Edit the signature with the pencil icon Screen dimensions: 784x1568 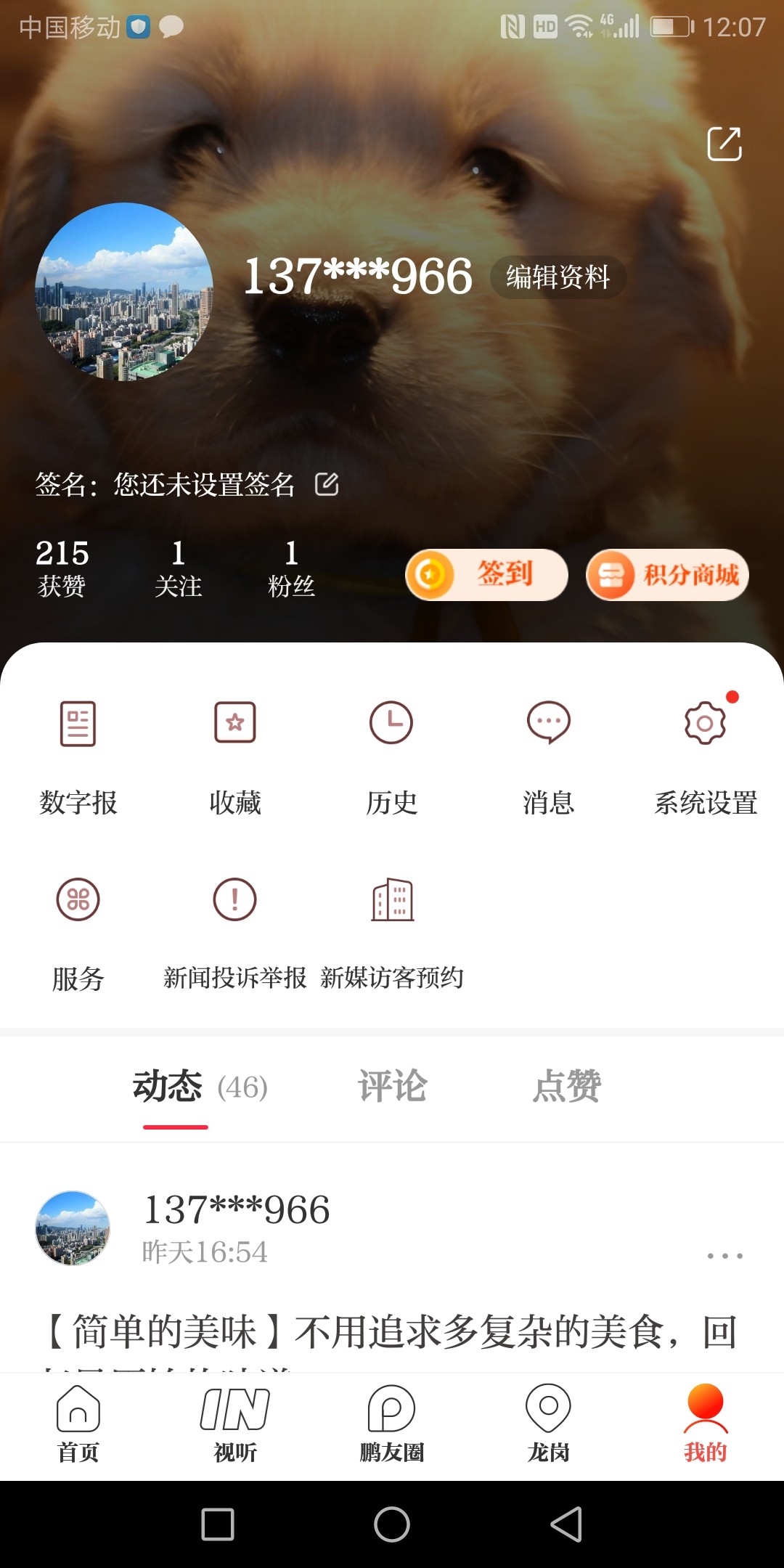(327, 484)
